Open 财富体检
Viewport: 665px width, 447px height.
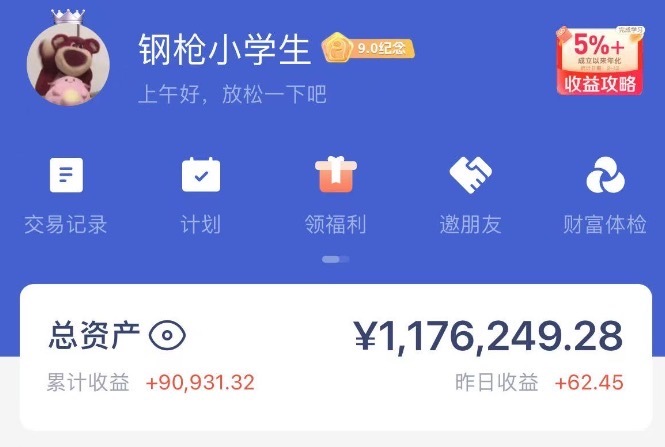pyautogui.click(x=605, y=193)
